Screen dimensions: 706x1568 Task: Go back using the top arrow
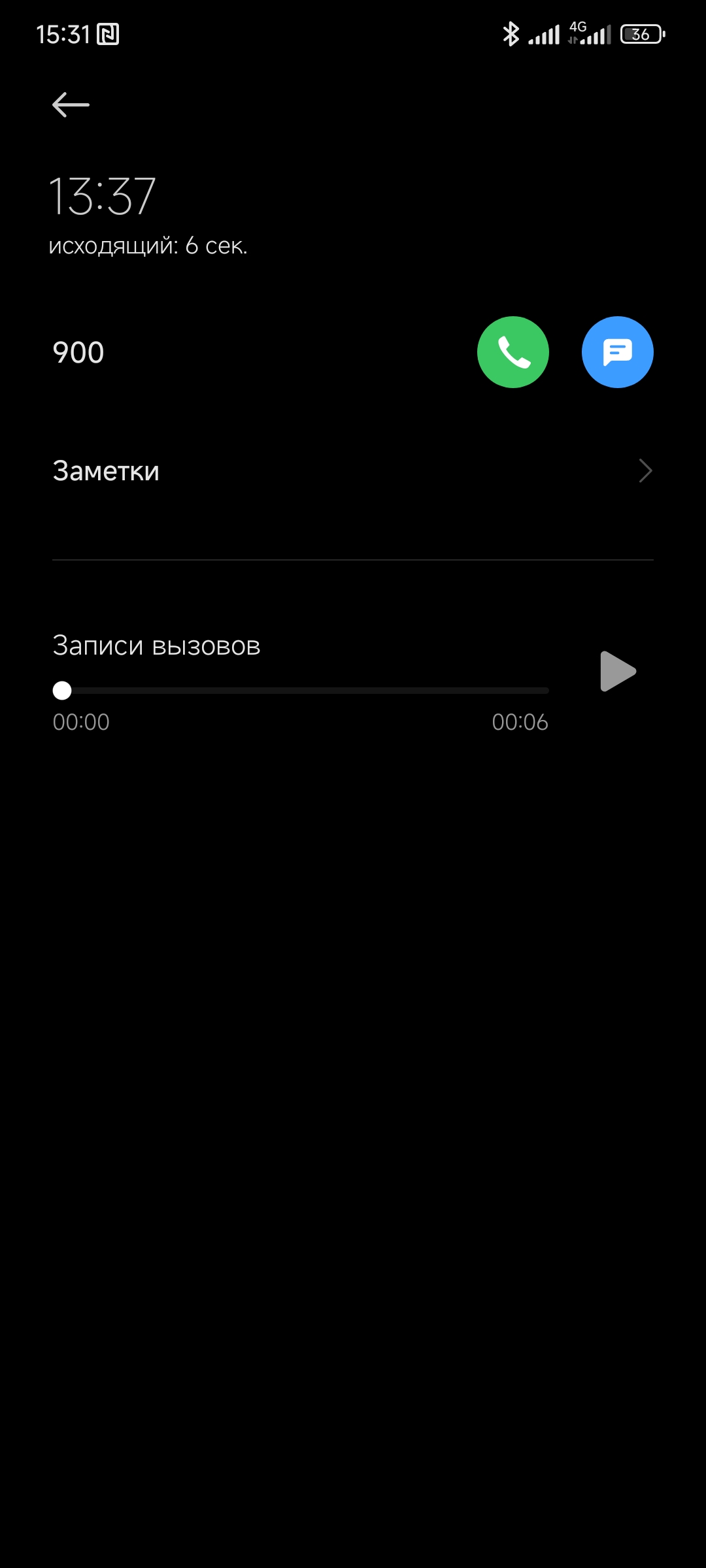pyautogui.click(x=71, y=105)
